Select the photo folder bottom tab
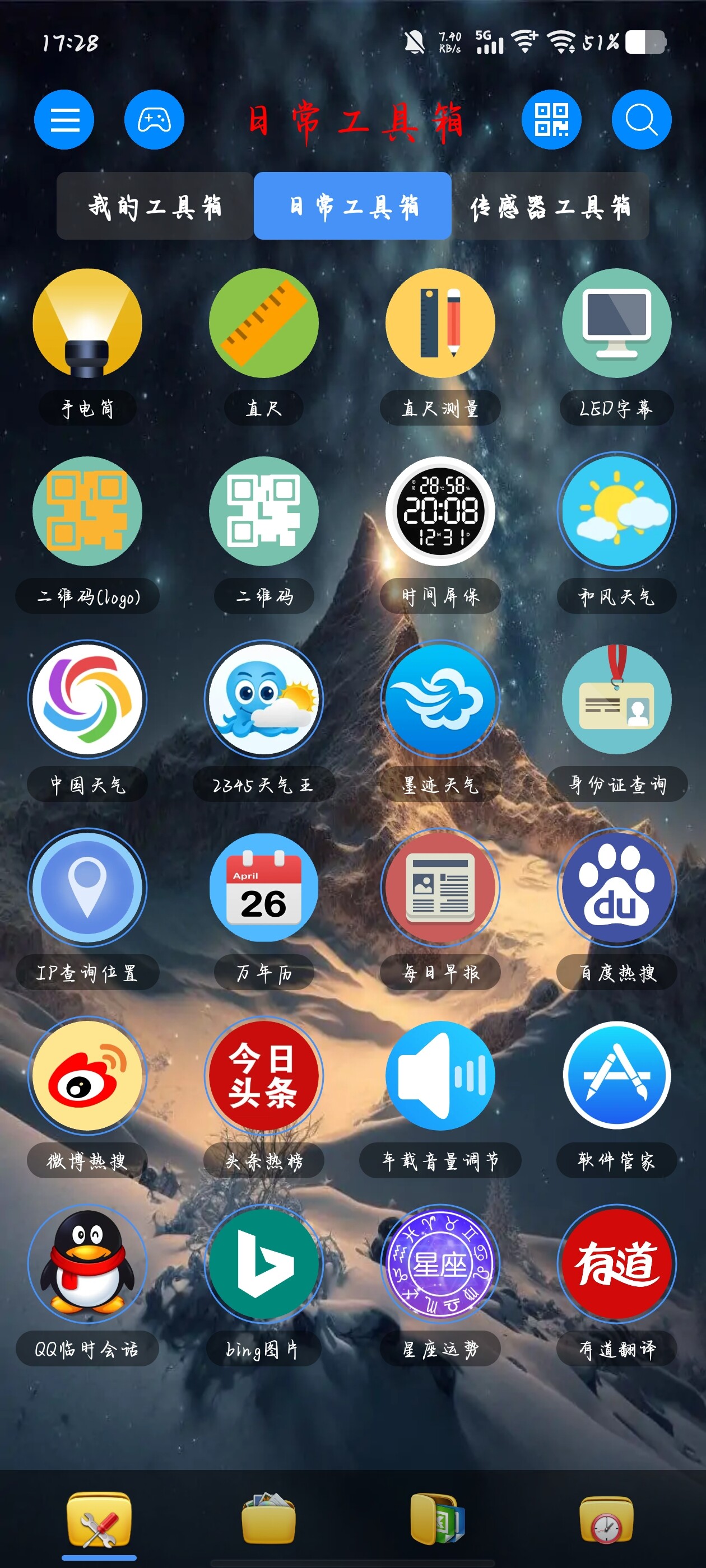 pyautogui.click(x=268, y=1520)
